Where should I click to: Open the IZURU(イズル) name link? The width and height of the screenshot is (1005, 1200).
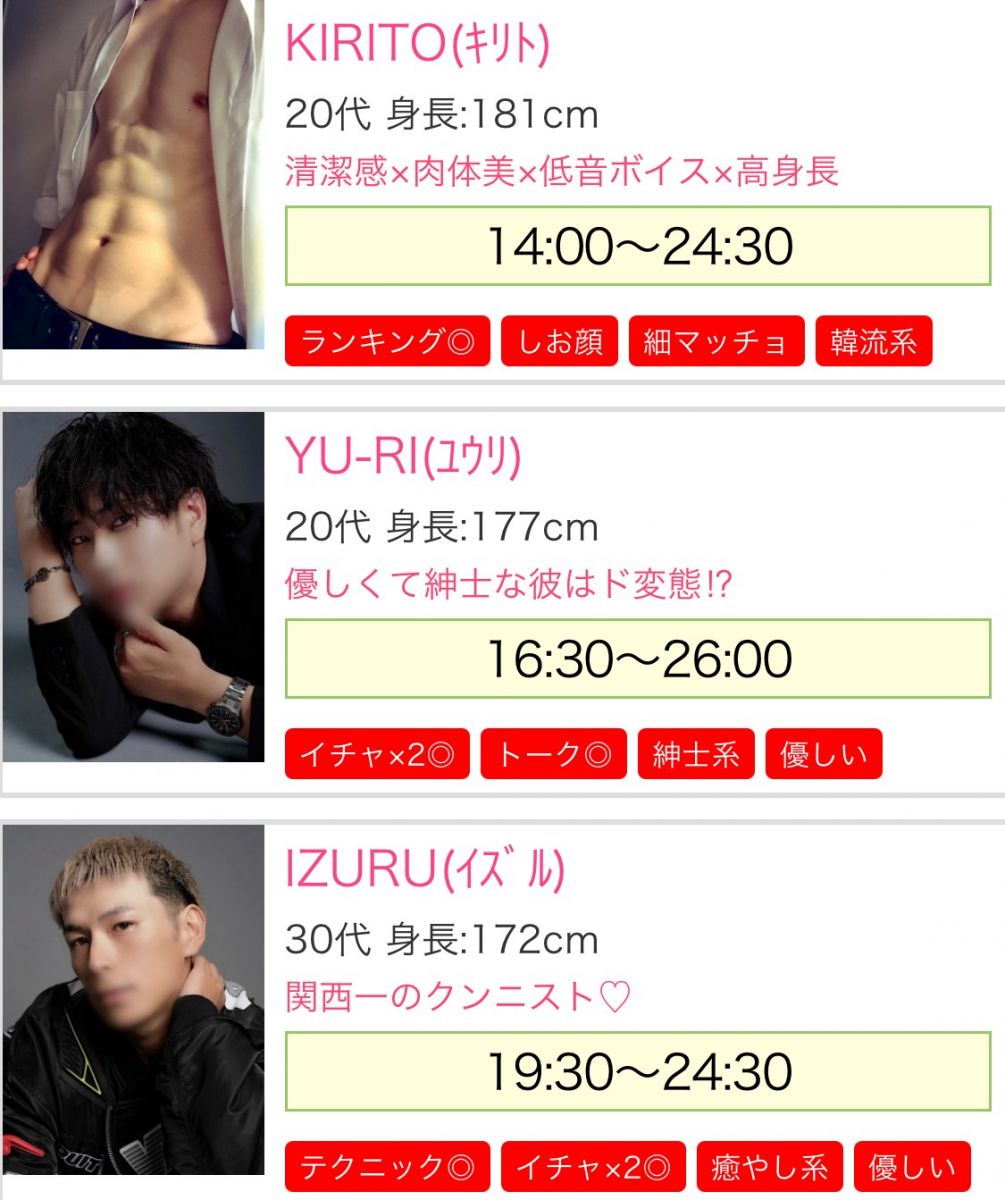[x=425, y=870]
